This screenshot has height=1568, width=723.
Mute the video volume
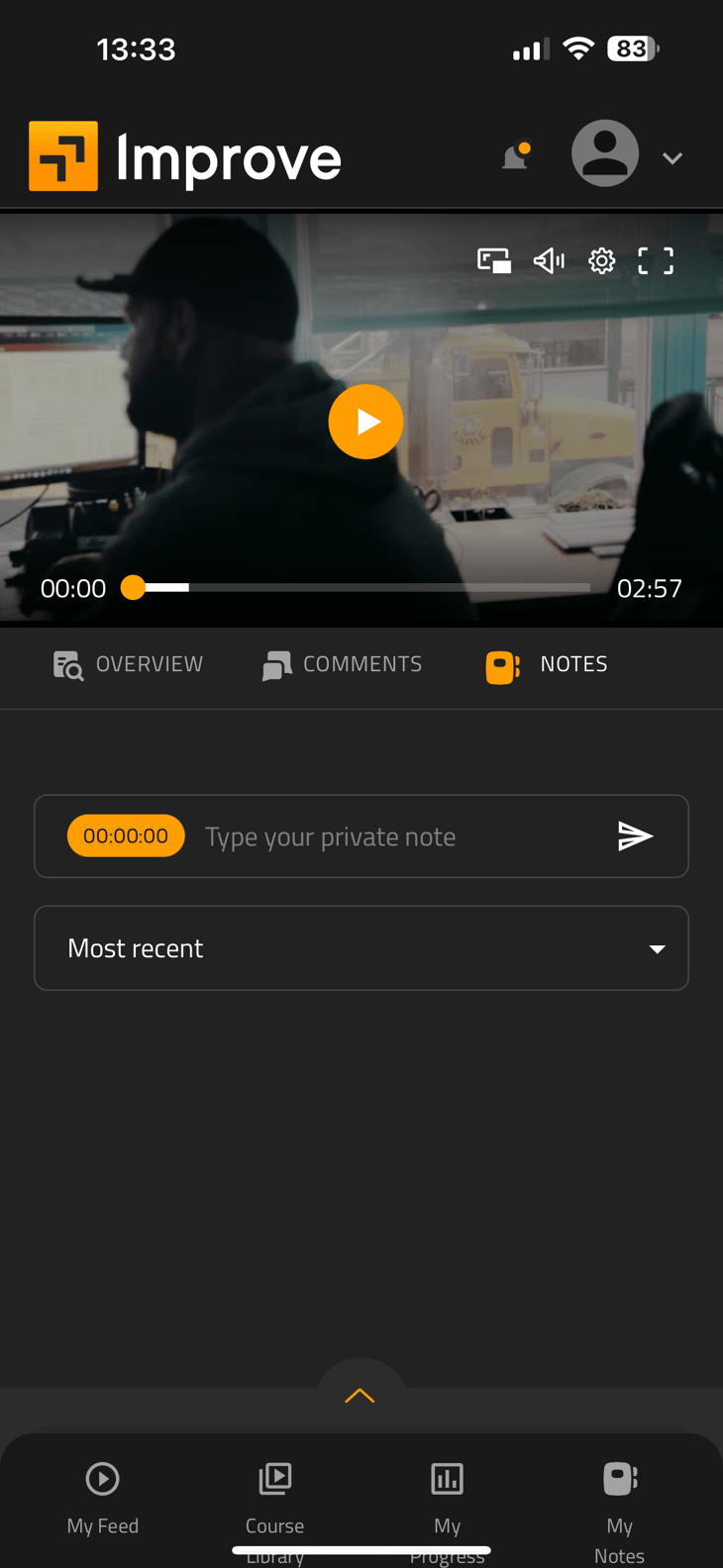click(x=549, y=261)
